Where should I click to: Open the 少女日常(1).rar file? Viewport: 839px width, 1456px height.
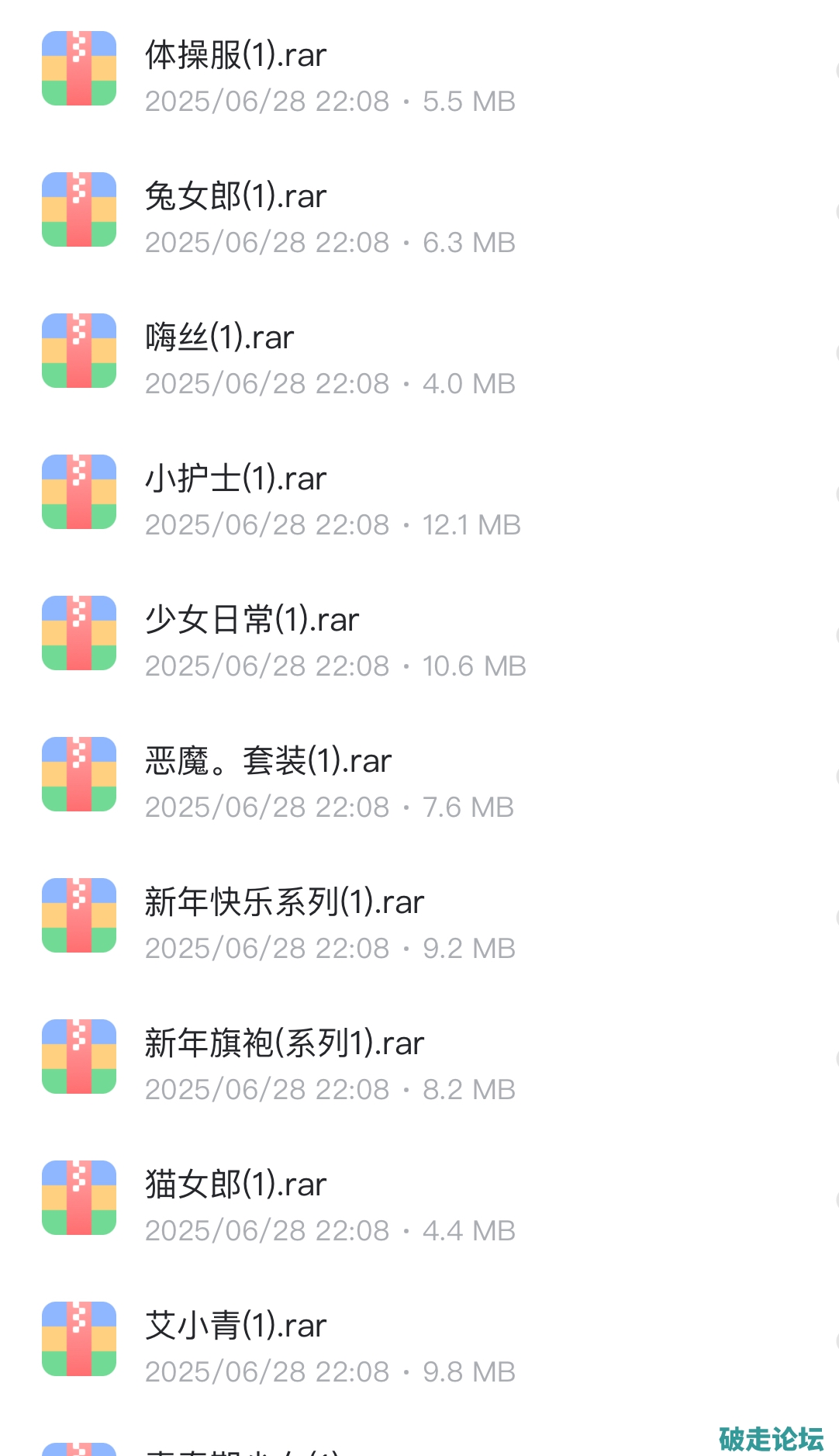(x=252, y=621)
